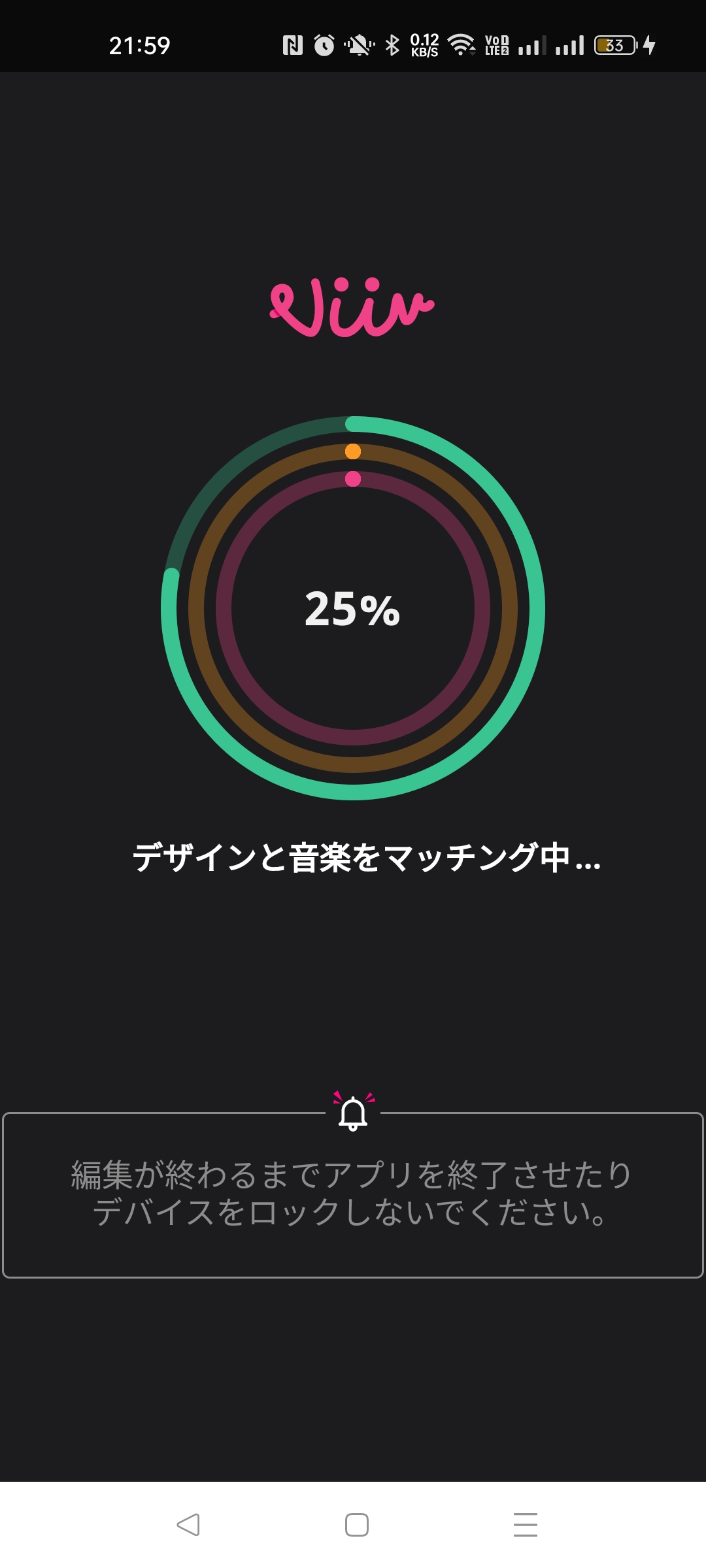Go to the home screen

click(356, 1525)
